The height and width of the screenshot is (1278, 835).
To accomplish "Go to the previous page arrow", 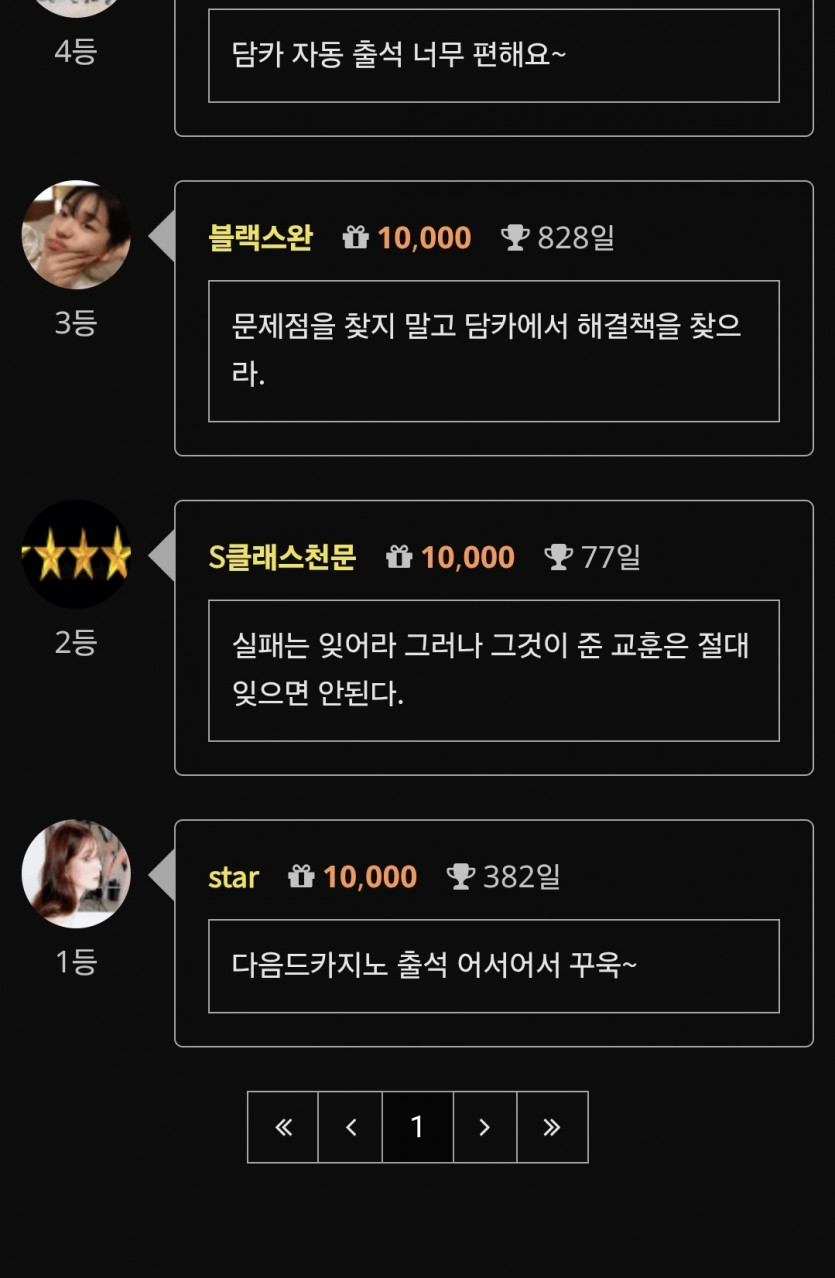I will (350, 1126).
